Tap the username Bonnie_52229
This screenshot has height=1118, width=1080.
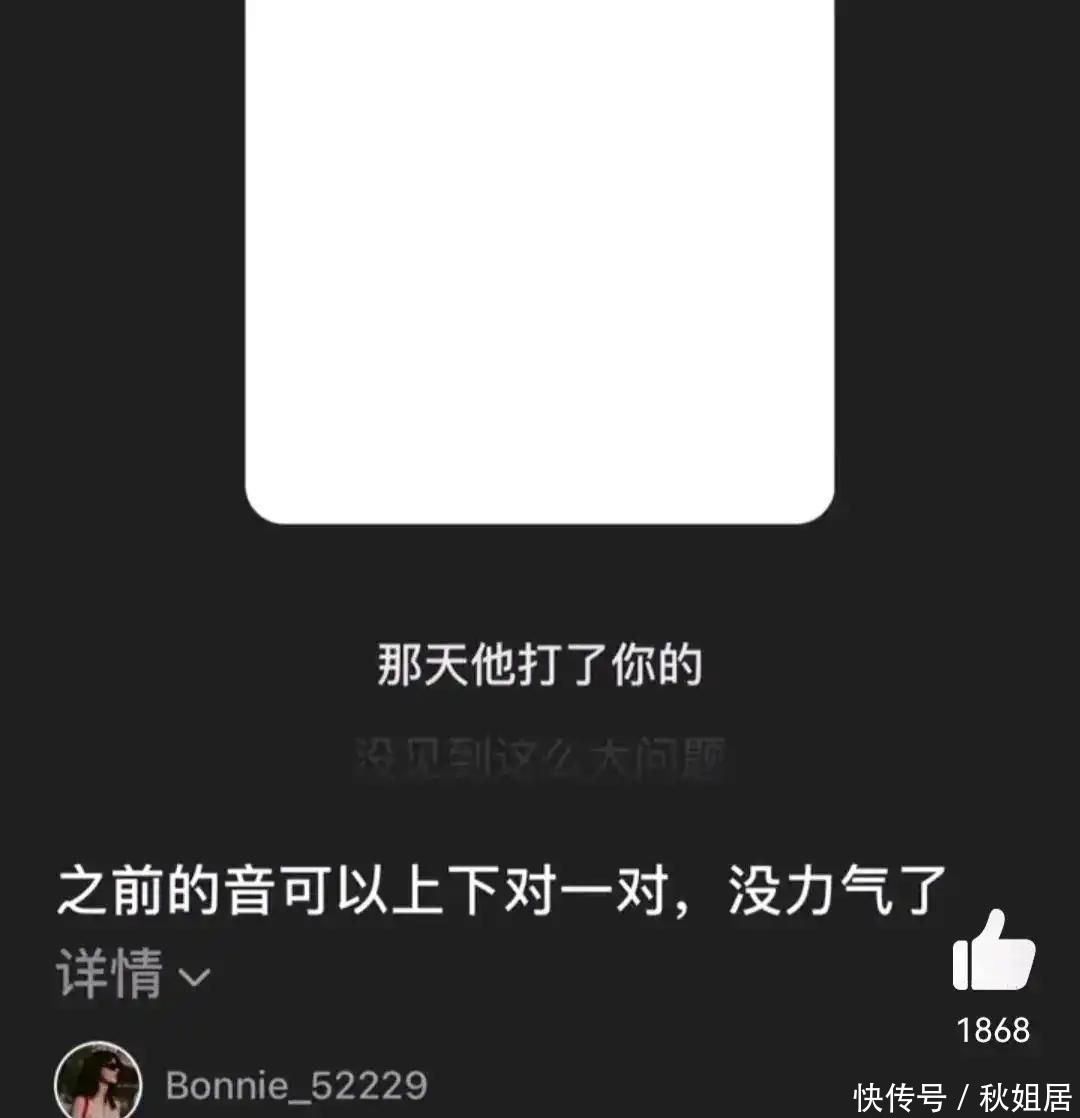(x=297, y=1085)
